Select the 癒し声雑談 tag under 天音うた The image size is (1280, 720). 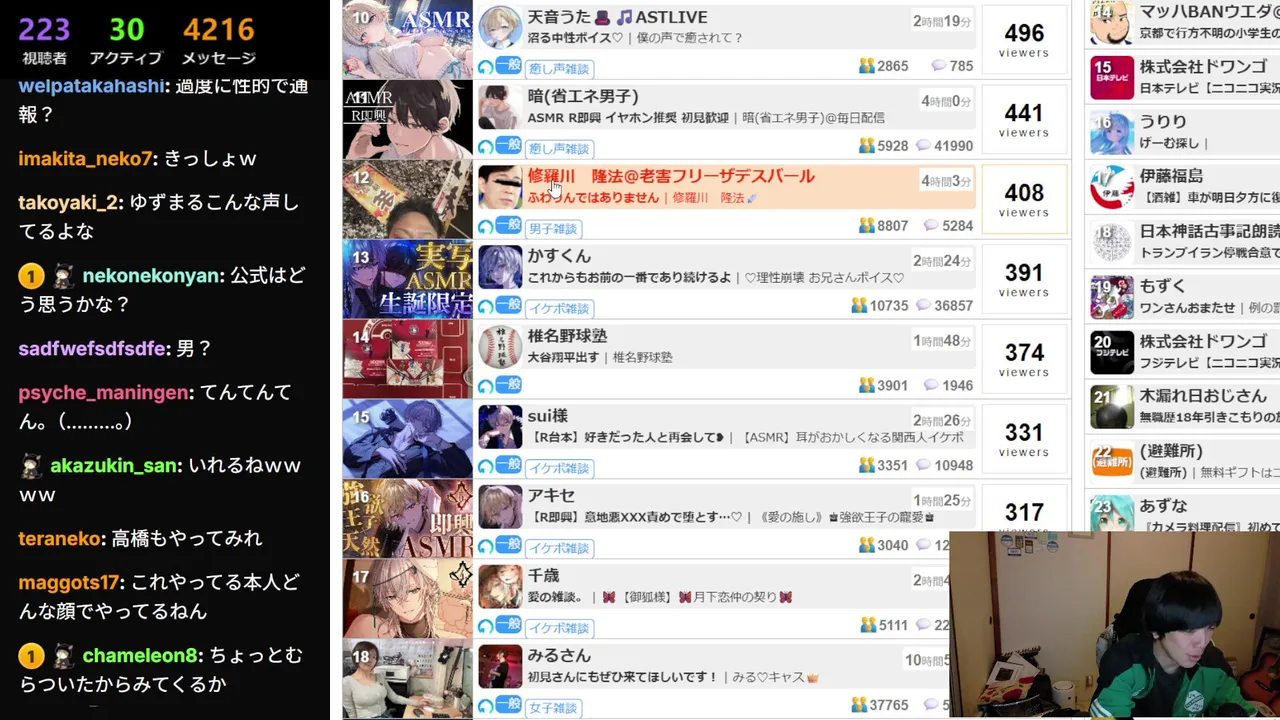point(558,69)
